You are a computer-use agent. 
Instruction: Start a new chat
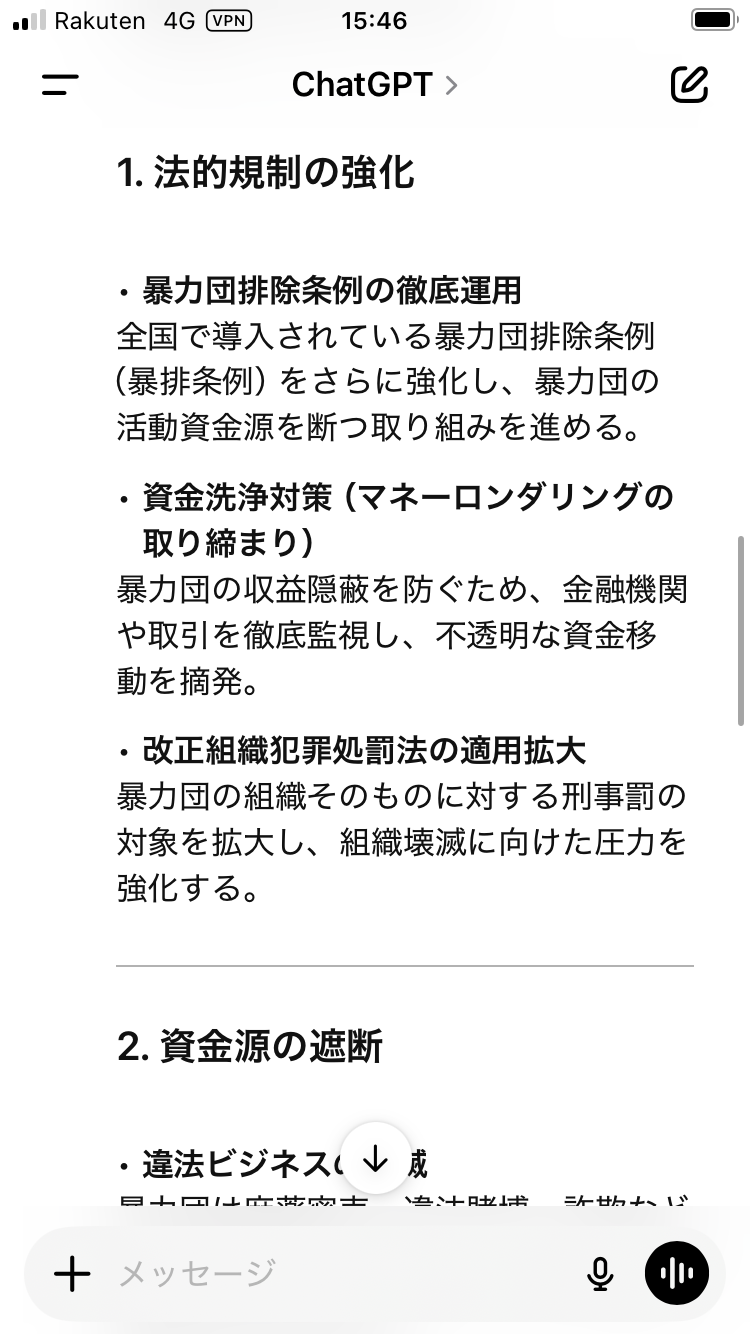click(x=689, y=85)
